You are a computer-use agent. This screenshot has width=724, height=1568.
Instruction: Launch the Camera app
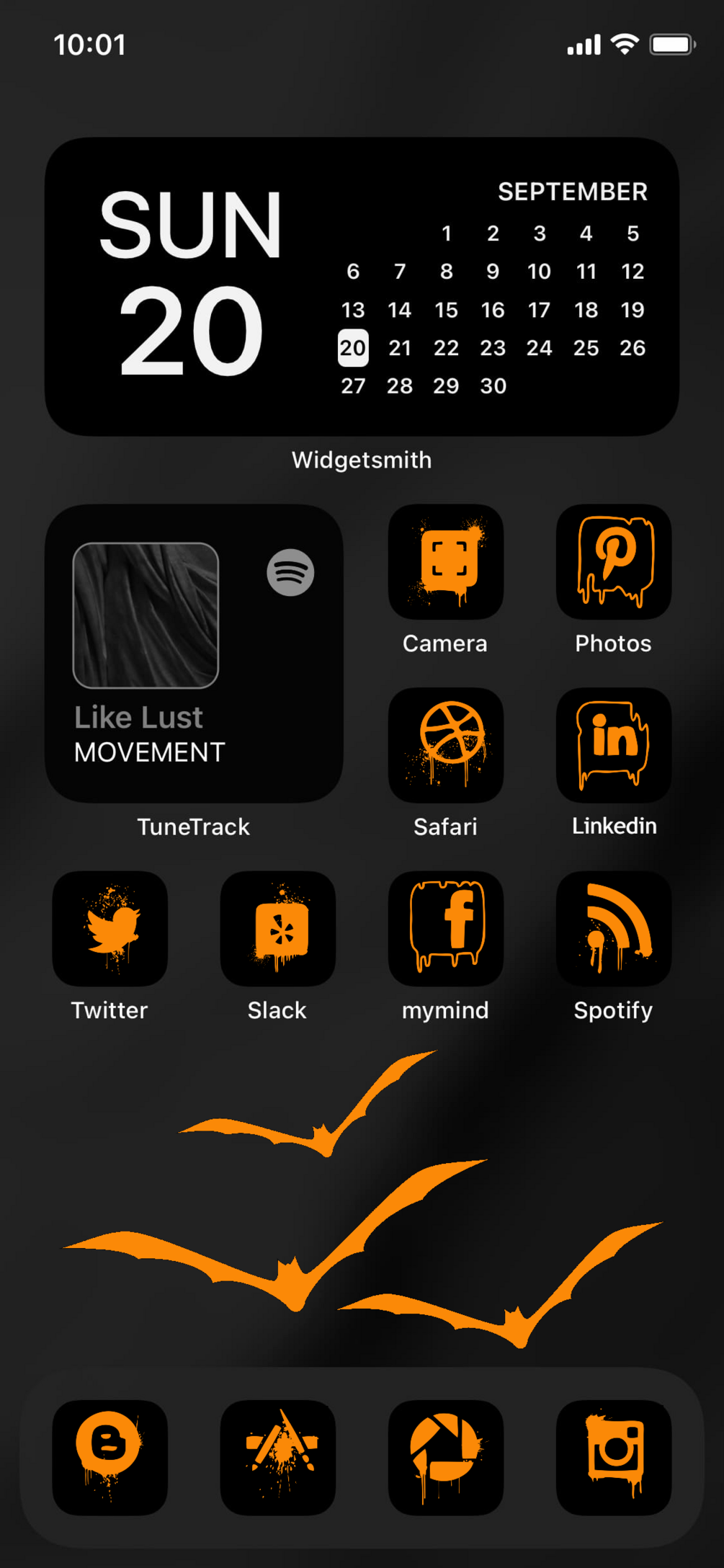pyautogui.click(x=446, y=562)
